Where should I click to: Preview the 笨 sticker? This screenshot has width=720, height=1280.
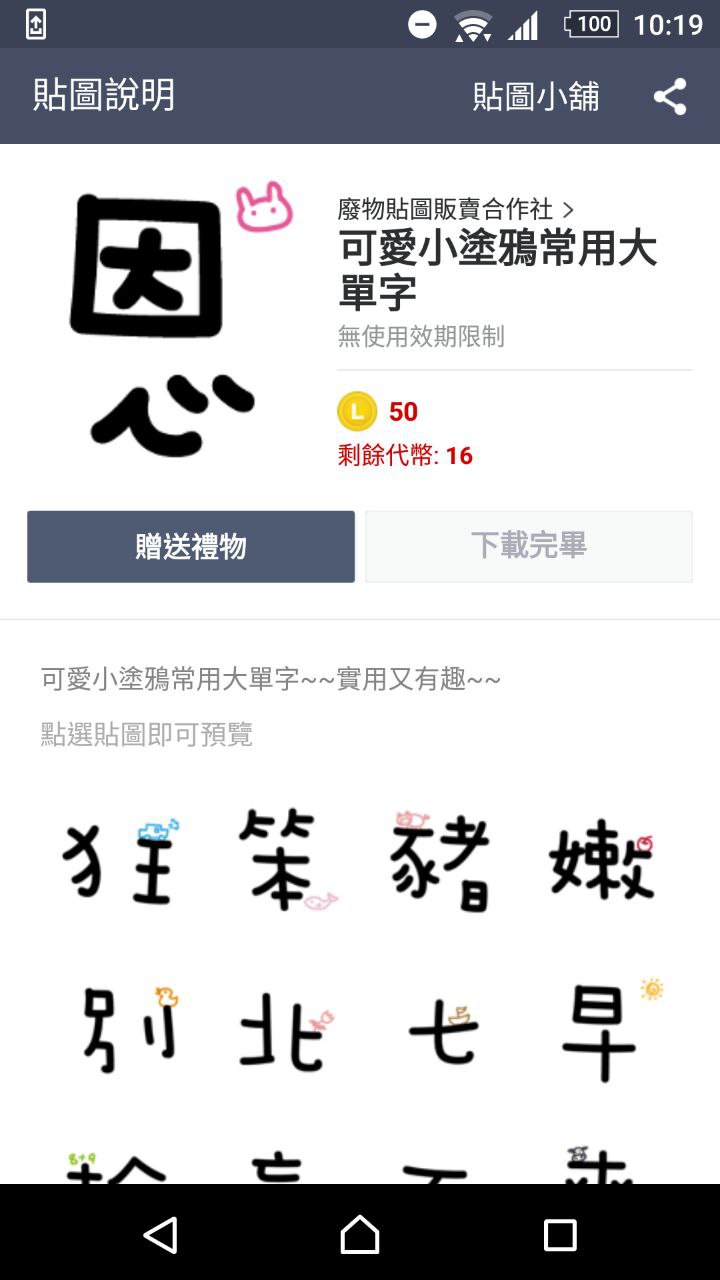click(282, 860)
